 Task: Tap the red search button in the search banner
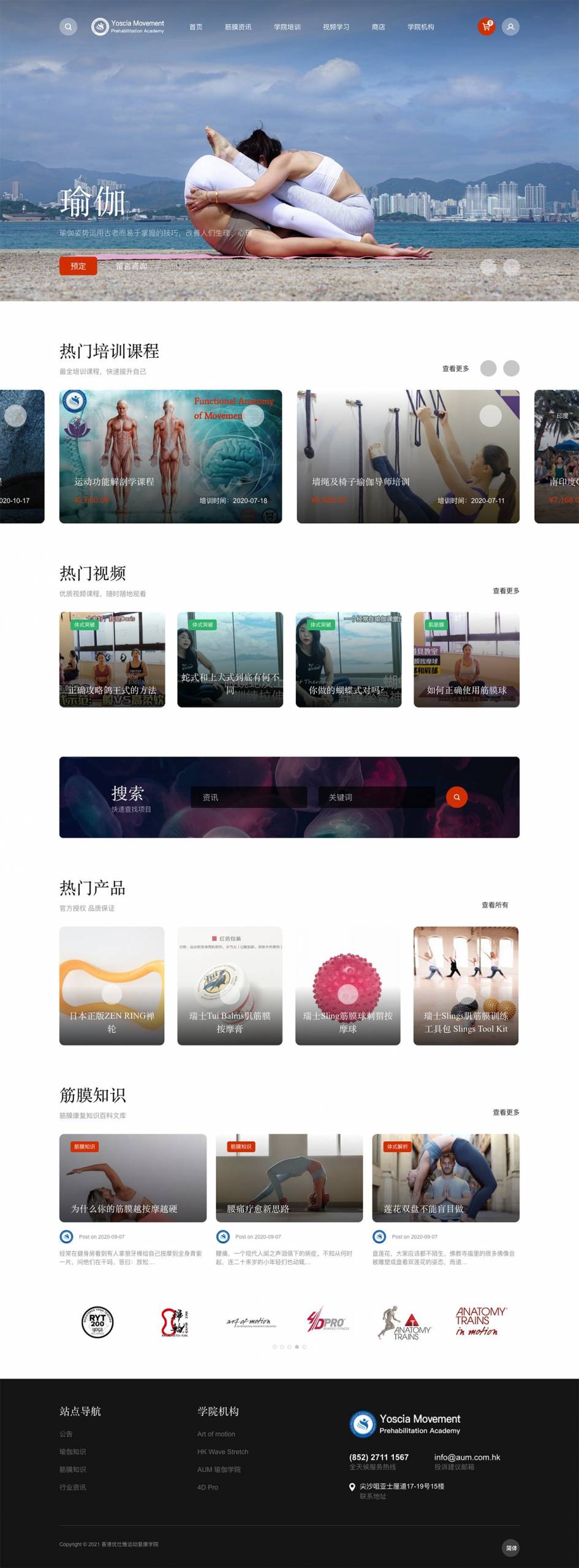(x=456, y=797)
